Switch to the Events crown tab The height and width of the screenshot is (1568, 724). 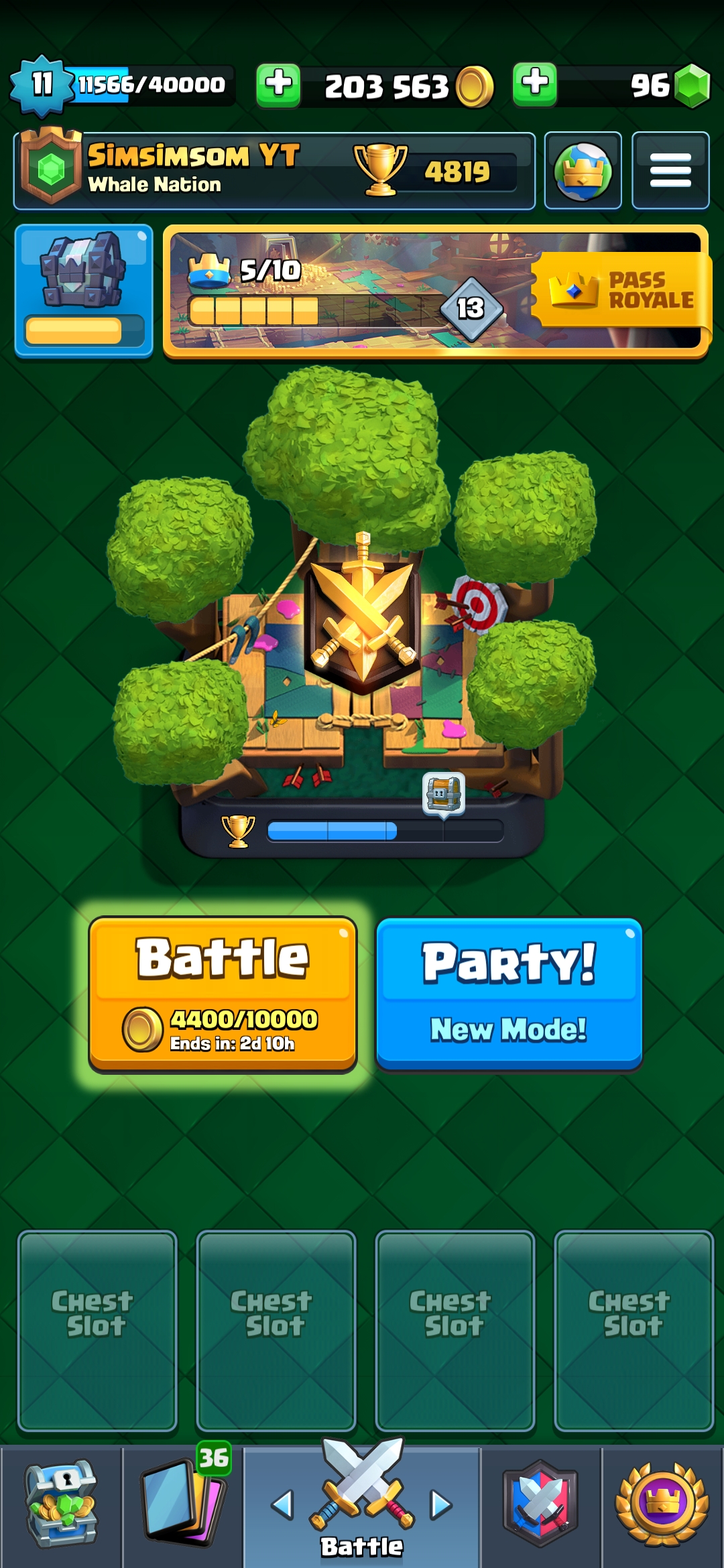coord(662,1504)
